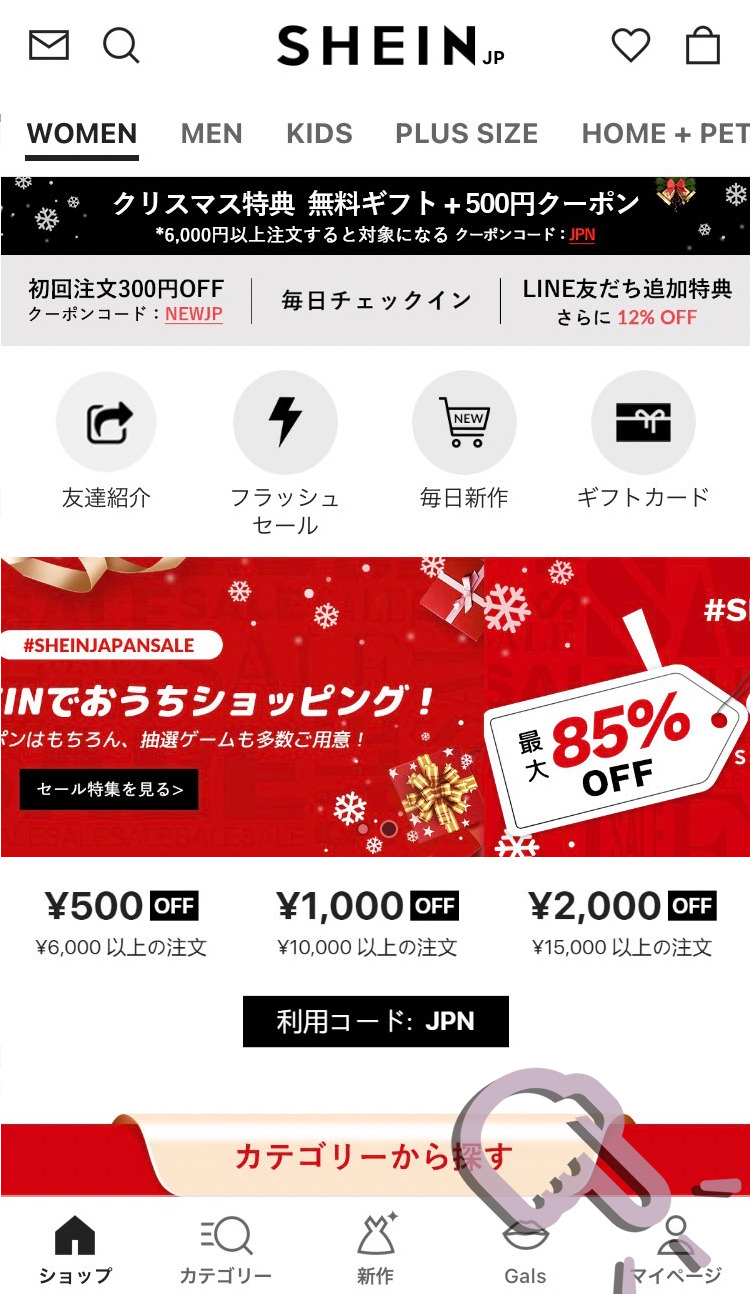
Task: Open the messages envelope icon
Action: (49, 46)
